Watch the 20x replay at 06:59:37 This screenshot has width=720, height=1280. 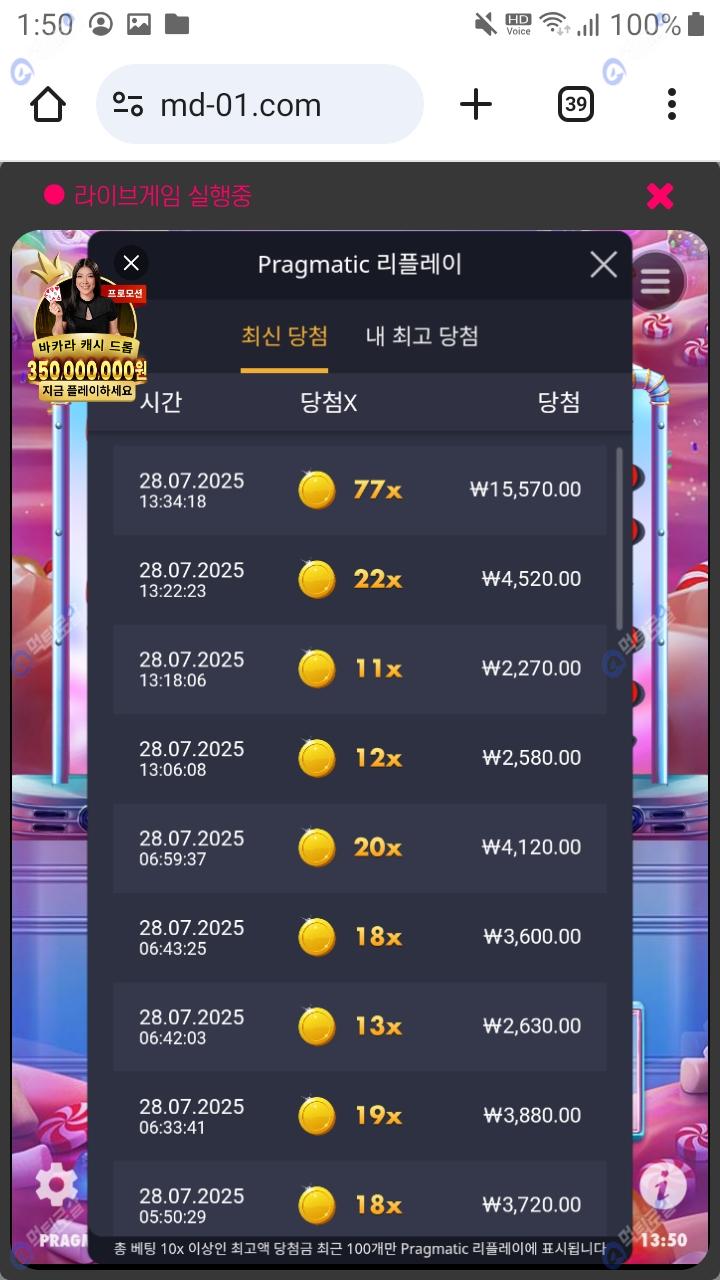359,848
